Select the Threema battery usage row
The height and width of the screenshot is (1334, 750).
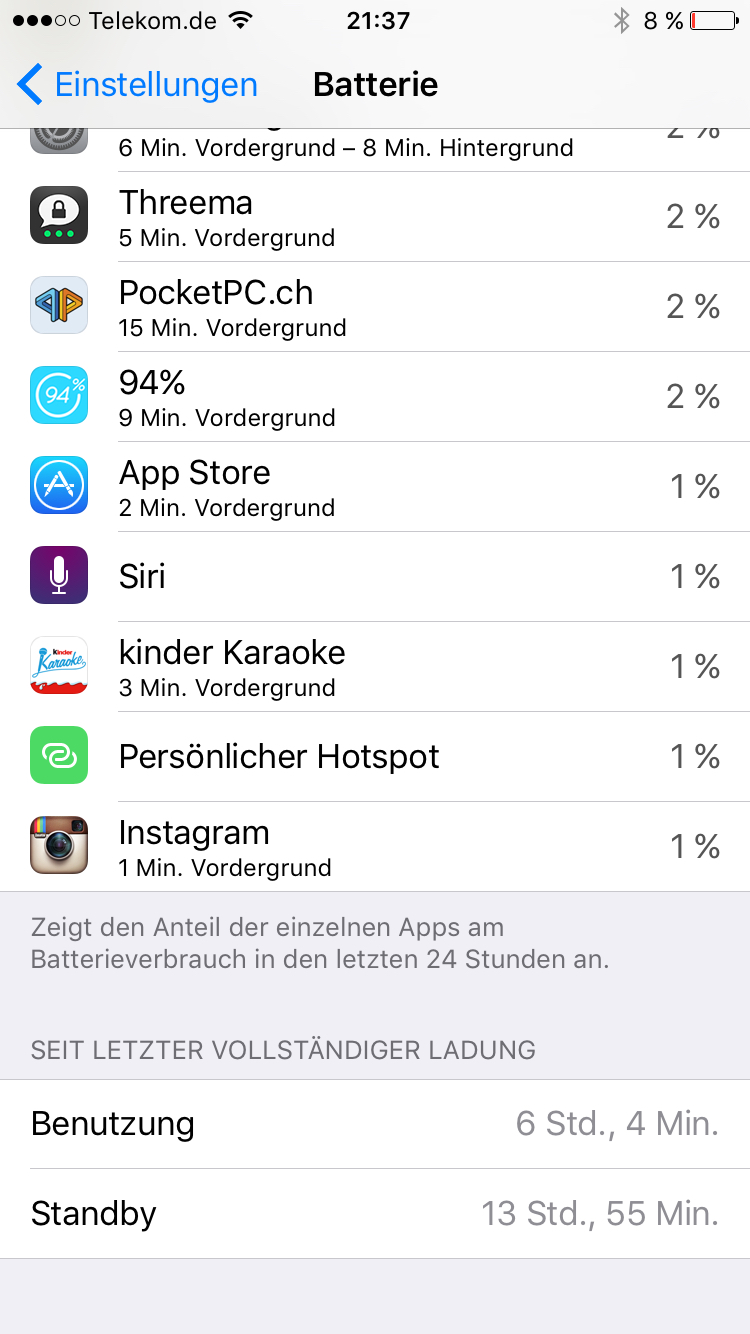coord(375,217)
